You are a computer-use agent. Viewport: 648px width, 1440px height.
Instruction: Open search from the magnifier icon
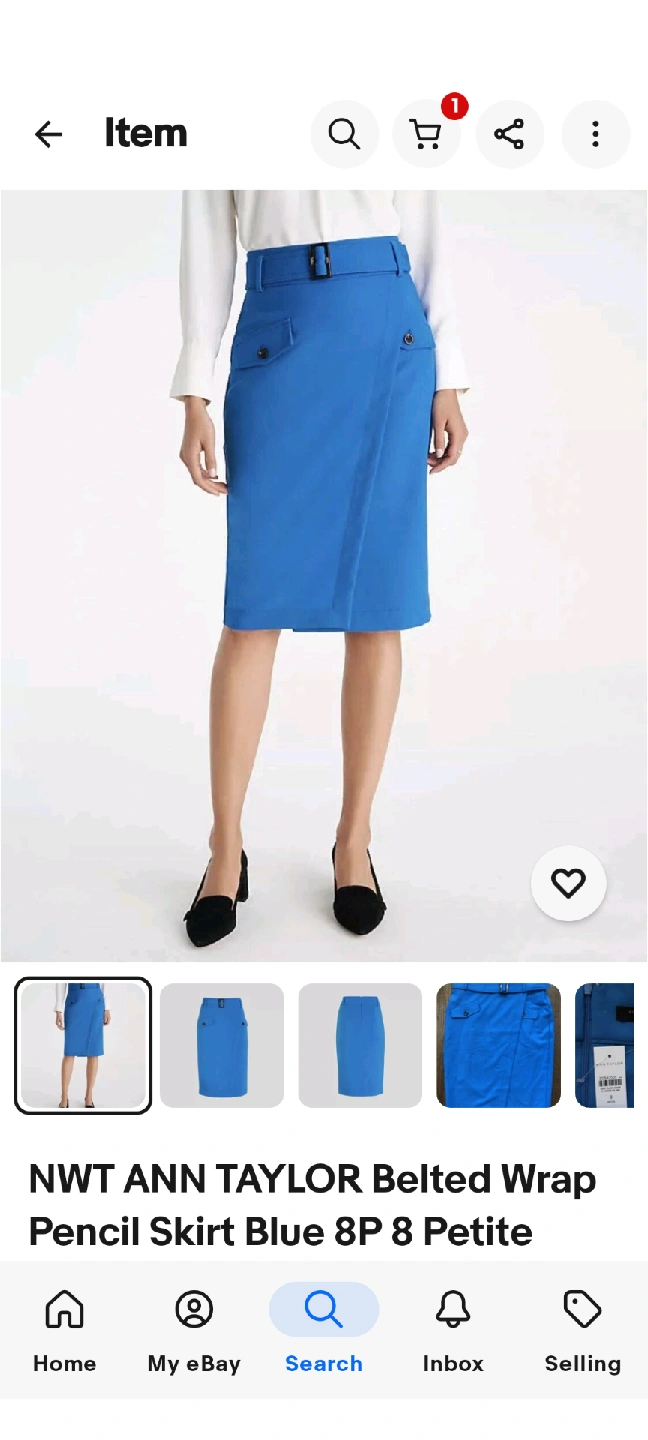pos(344,134)
